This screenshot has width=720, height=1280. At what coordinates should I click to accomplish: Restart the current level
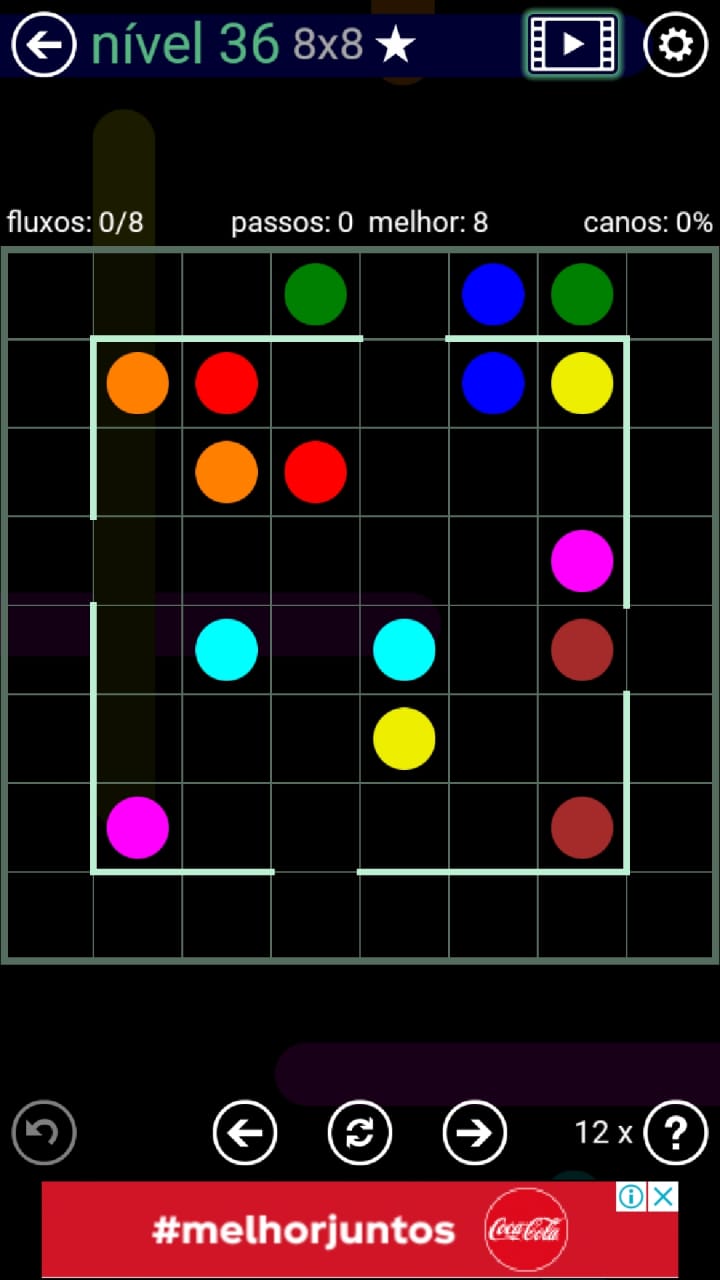coord(360,1132)
